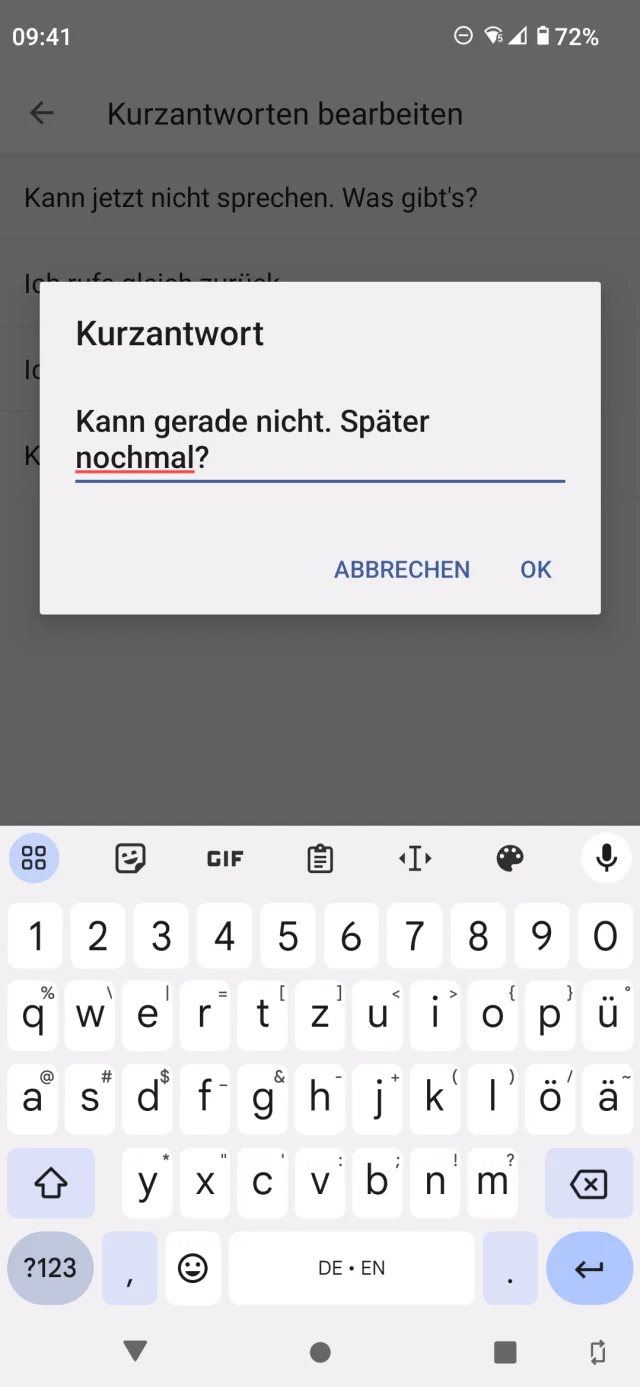Open the keyboard's clipboard
Viewport: 640px width, 1387px height.
(x=320, y=858)
